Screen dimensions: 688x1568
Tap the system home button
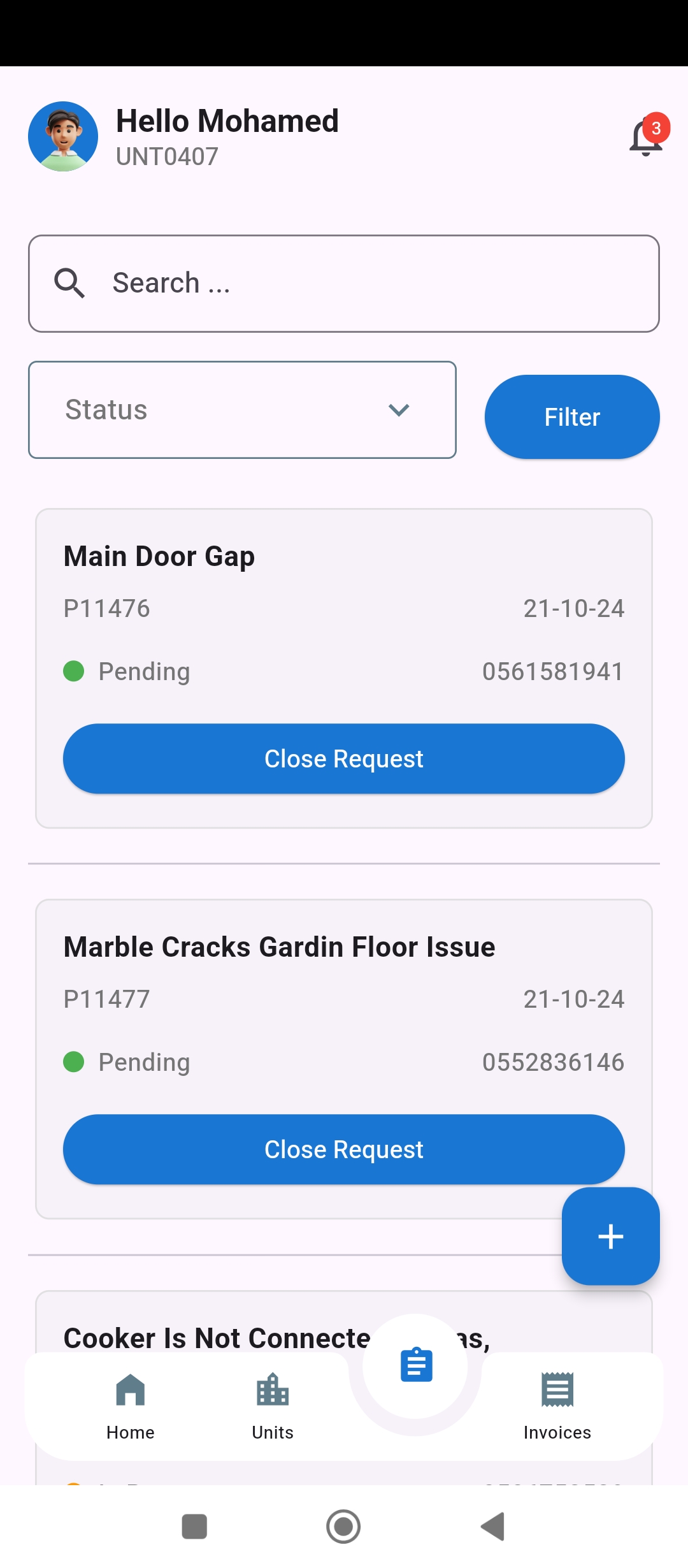pos(343,1527)
